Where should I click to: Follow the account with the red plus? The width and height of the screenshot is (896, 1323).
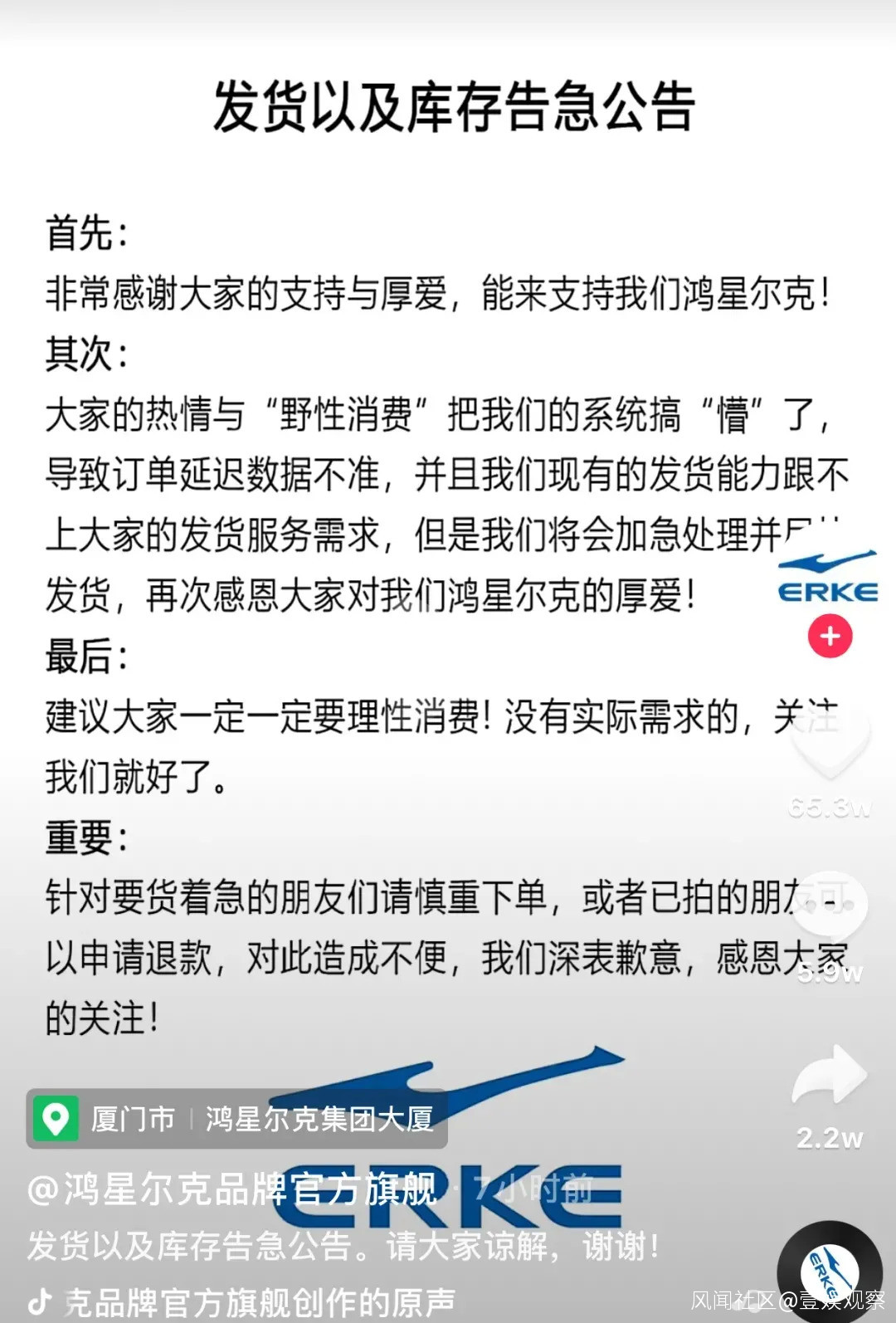830,636
